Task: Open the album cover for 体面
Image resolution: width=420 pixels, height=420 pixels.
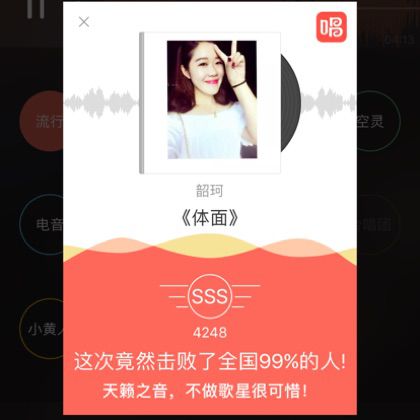Action: 210,103
